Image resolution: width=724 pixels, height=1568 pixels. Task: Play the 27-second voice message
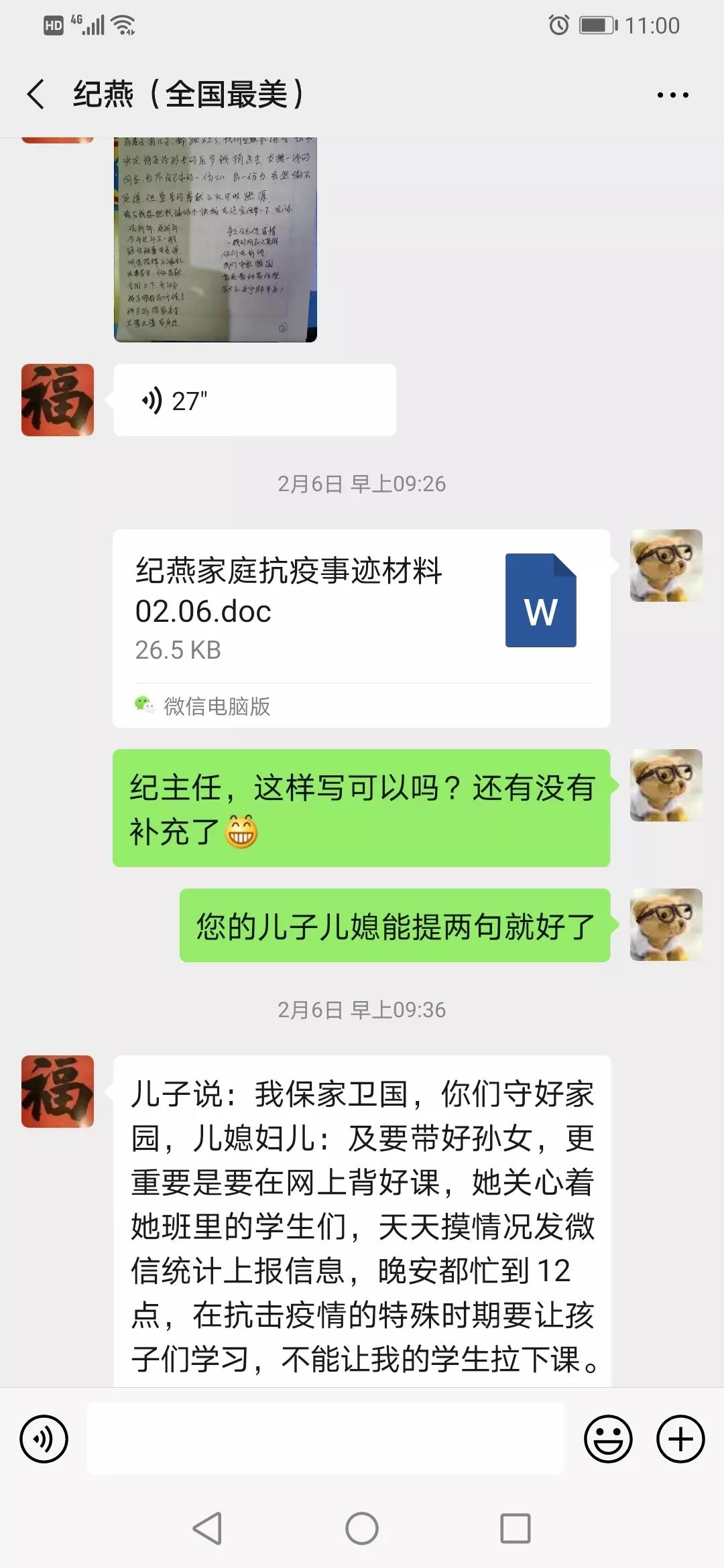click(x=254, y=401)
